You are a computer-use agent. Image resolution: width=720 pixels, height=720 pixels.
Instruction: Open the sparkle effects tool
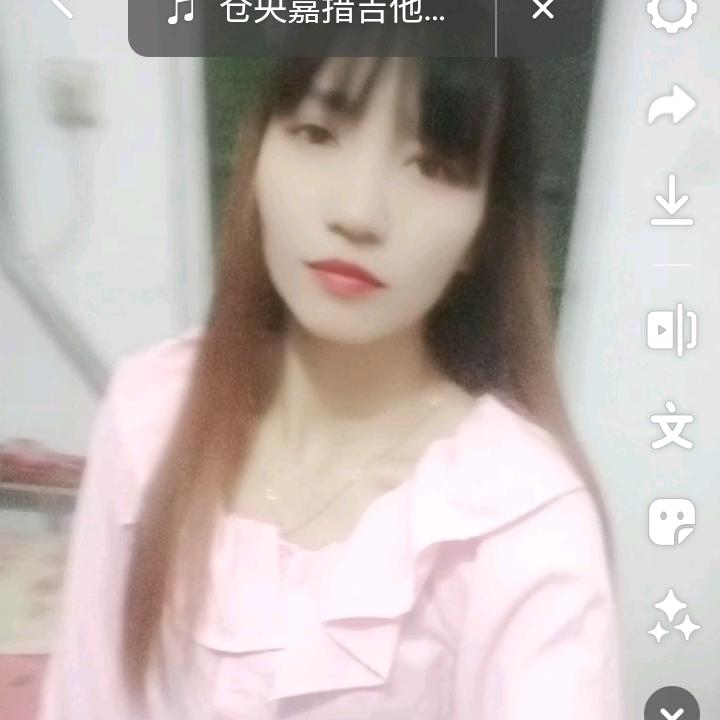click(672, 616)
